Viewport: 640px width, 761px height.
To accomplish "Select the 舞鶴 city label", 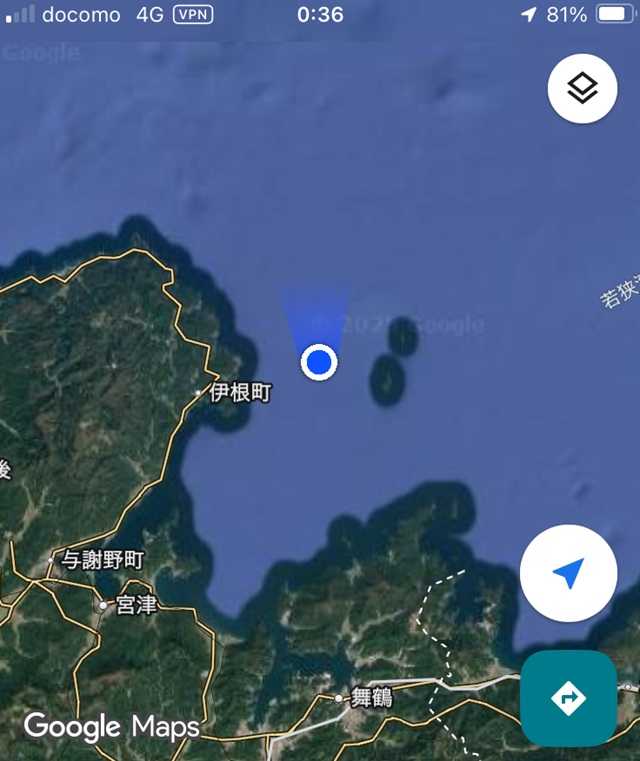I will point(371,698).
